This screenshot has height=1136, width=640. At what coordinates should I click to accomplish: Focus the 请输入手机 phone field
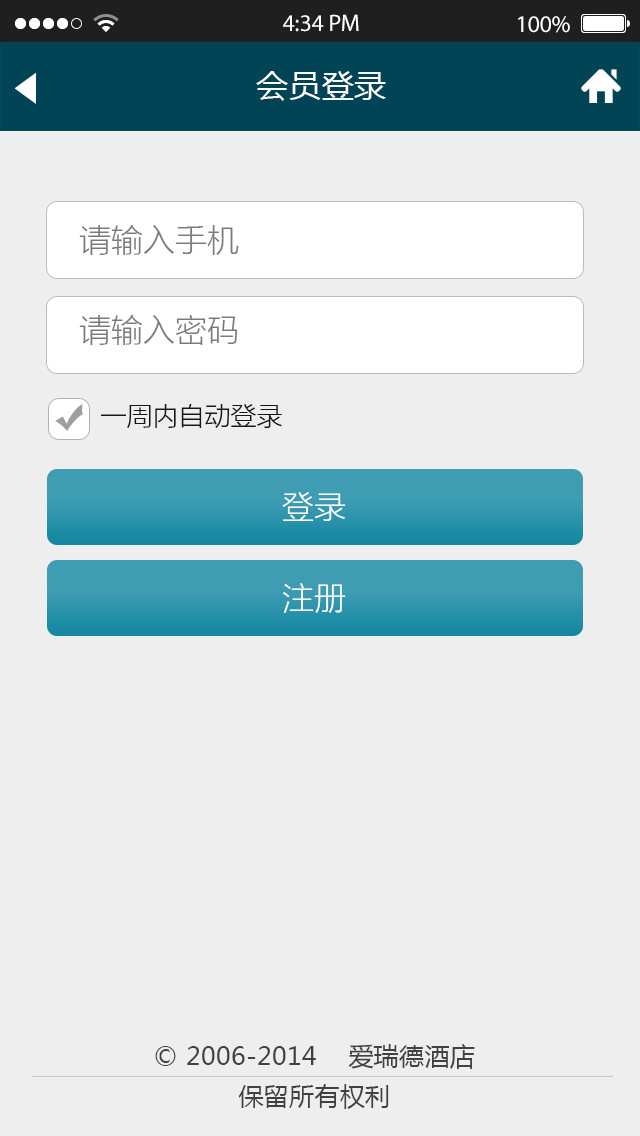coord(315,240)
